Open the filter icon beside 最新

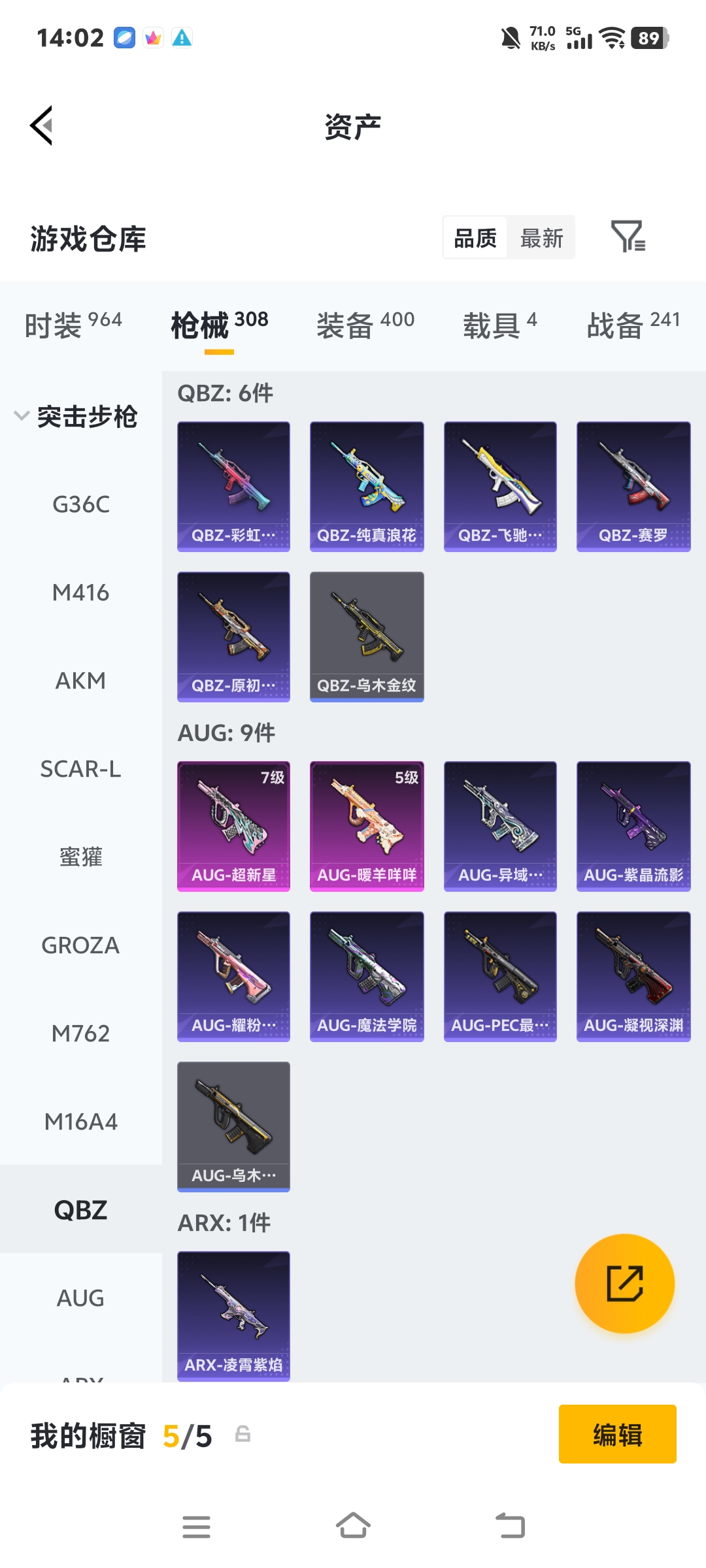click(628, 237)
